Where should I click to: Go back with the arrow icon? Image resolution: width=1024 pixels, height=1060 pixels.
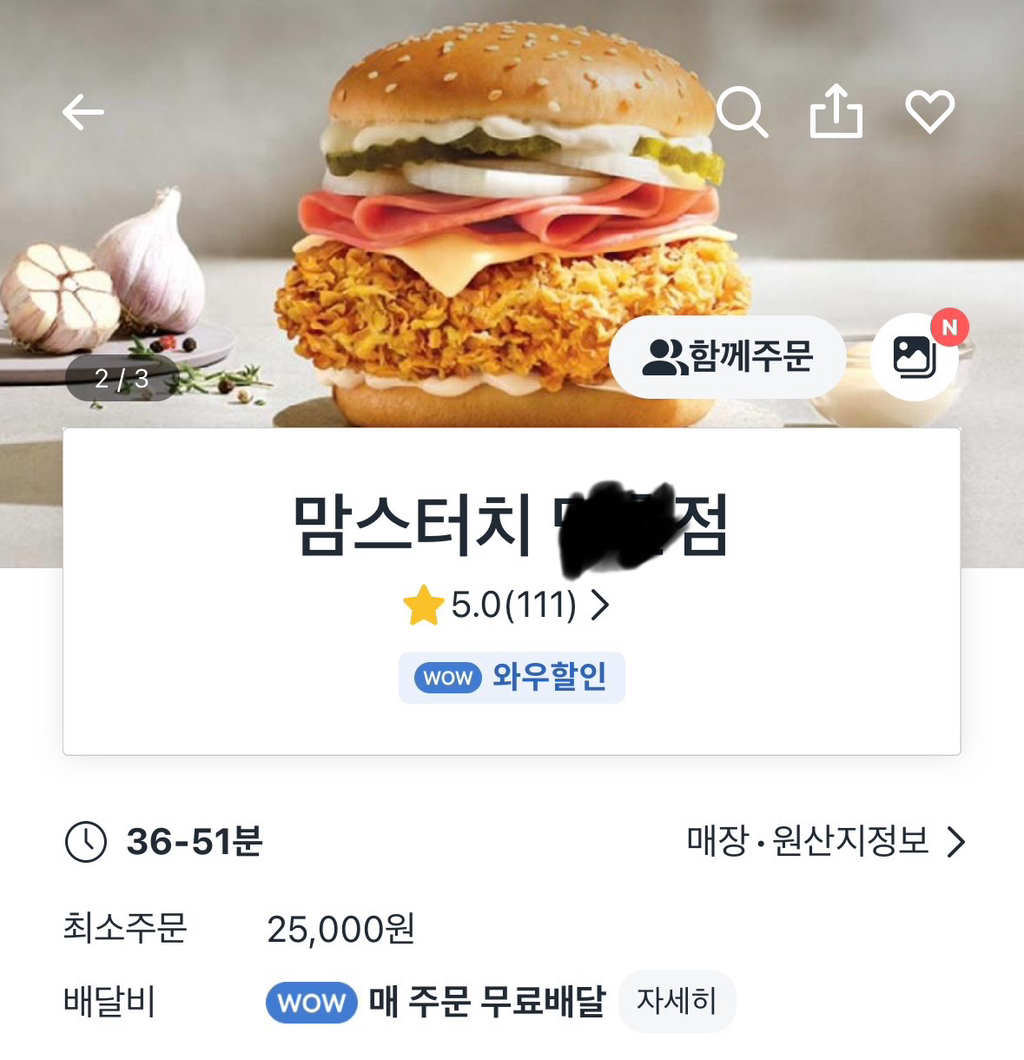pyautogui.click(x=83, y=112)
